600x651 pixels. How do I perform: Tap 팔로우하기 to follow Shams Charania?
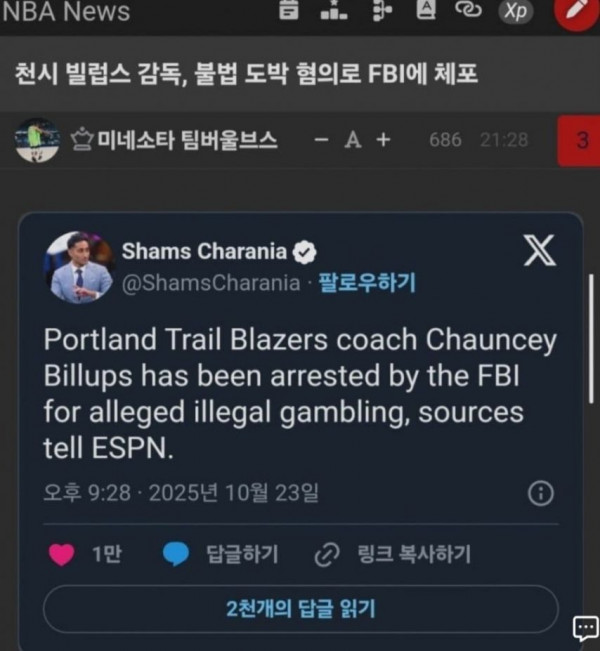(x=367, y=283)
